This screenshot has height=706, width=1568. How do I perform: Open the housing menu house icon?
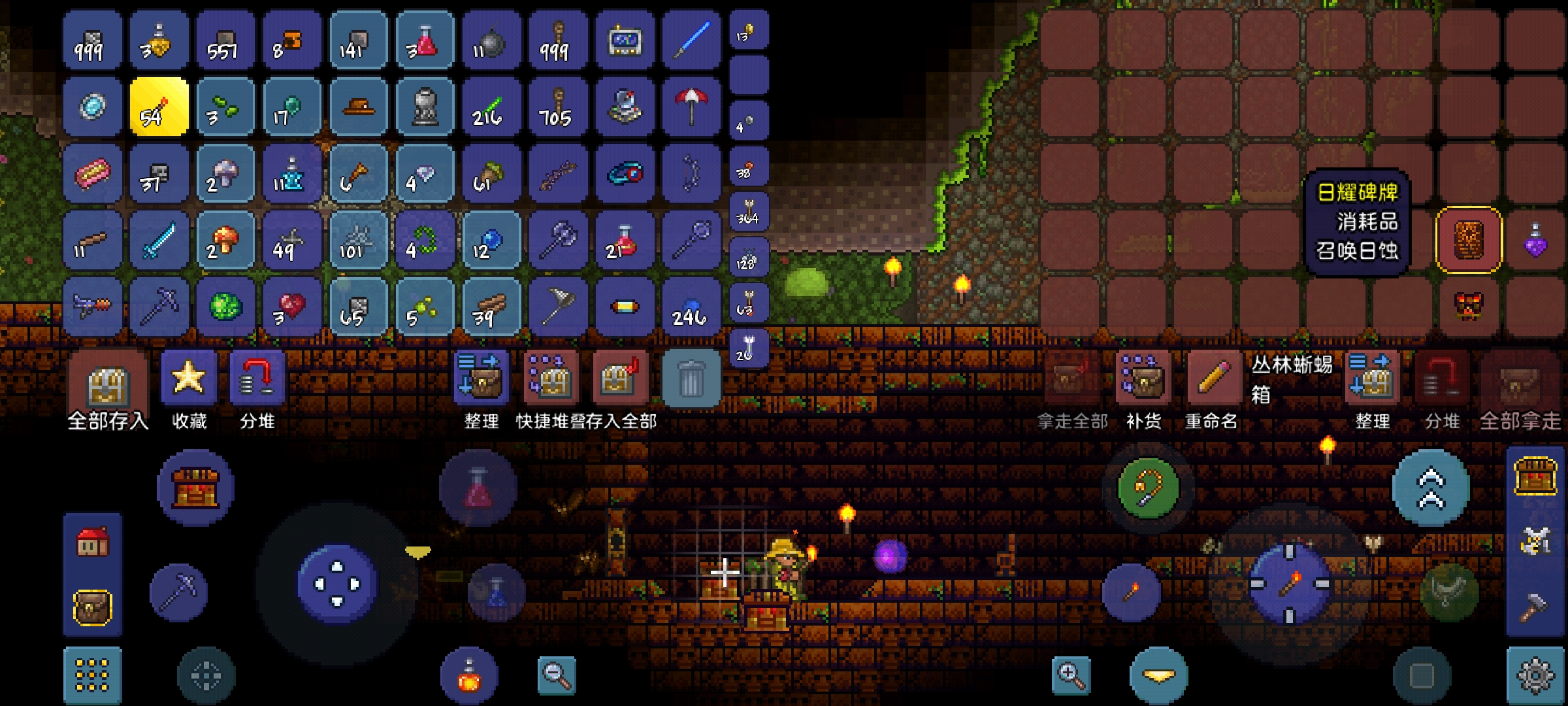click(x=93, y=542)
